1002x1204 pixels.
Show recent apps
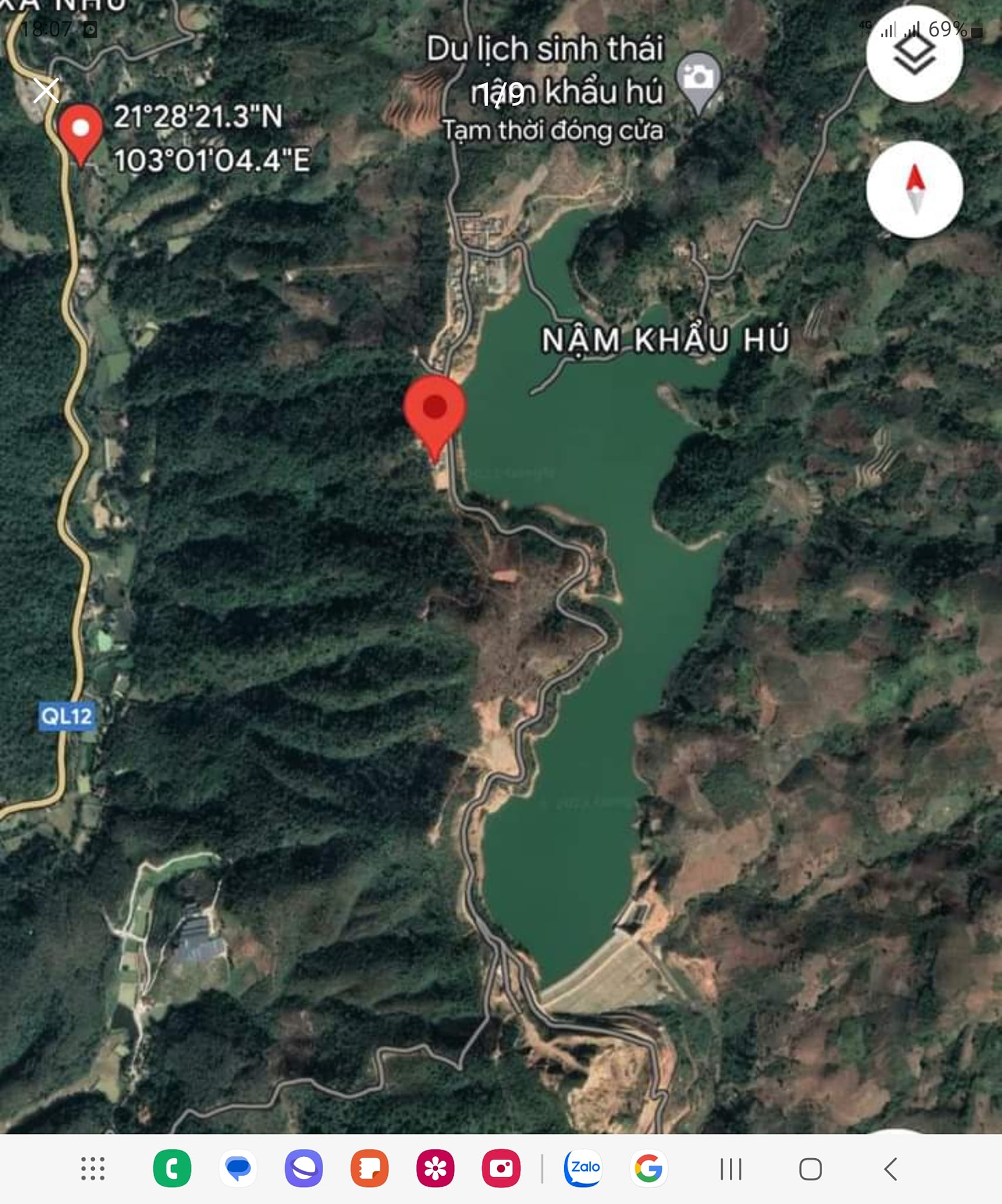click(x=731, y=1169)
